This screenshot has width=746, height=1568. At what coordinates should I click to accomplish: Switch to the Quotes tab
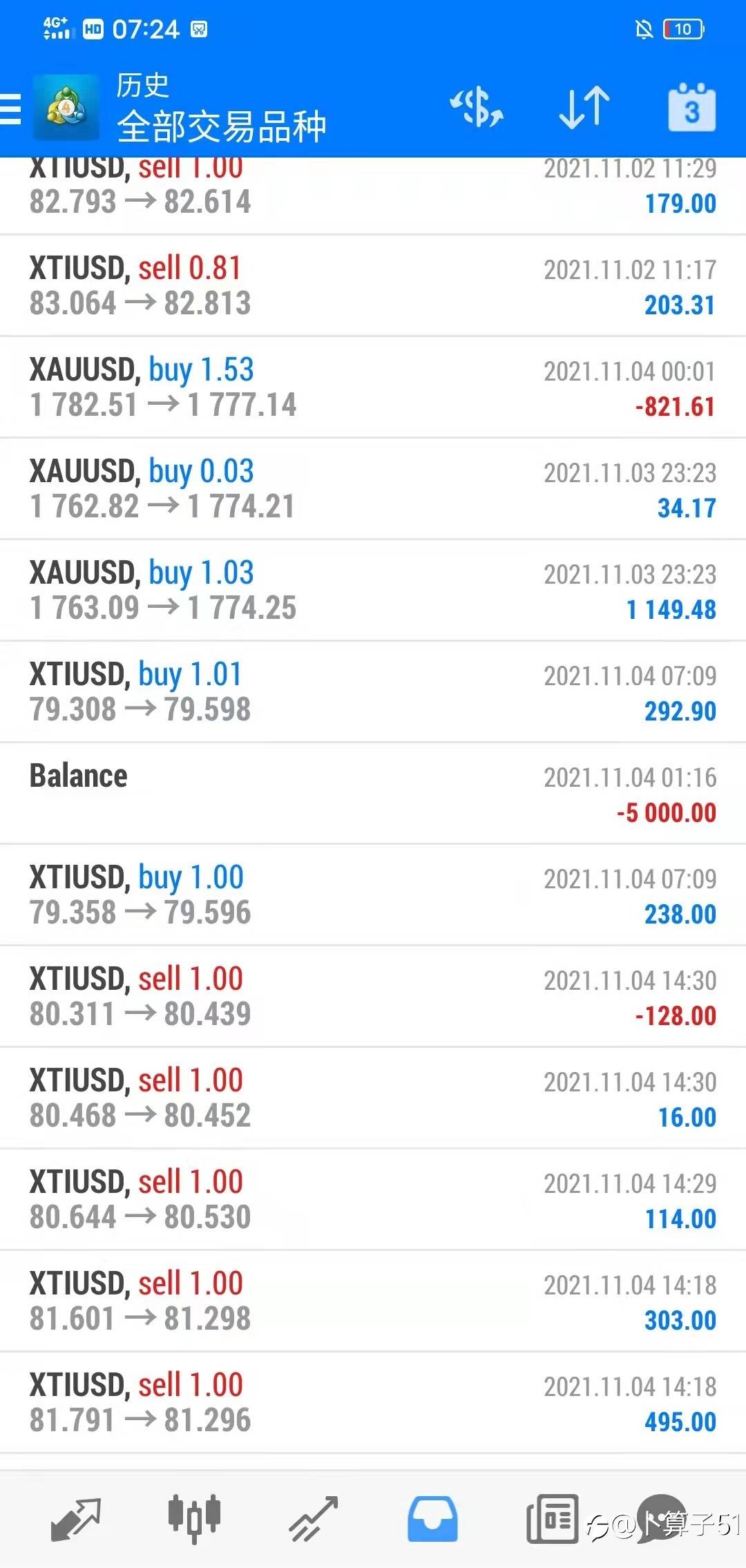click(76, 1519)
